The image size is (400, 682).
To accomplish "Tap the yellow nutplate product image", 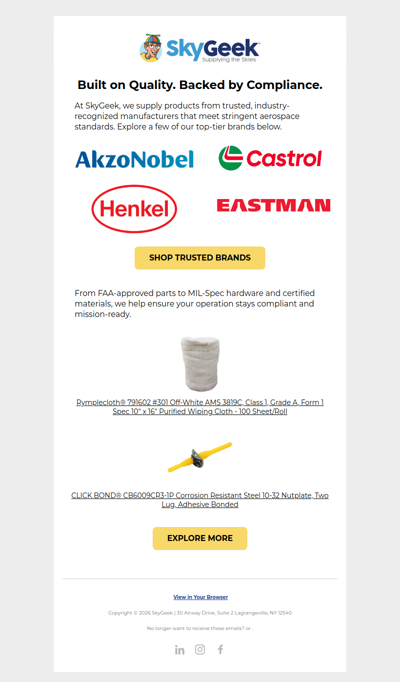I will [x=200, y=457].
